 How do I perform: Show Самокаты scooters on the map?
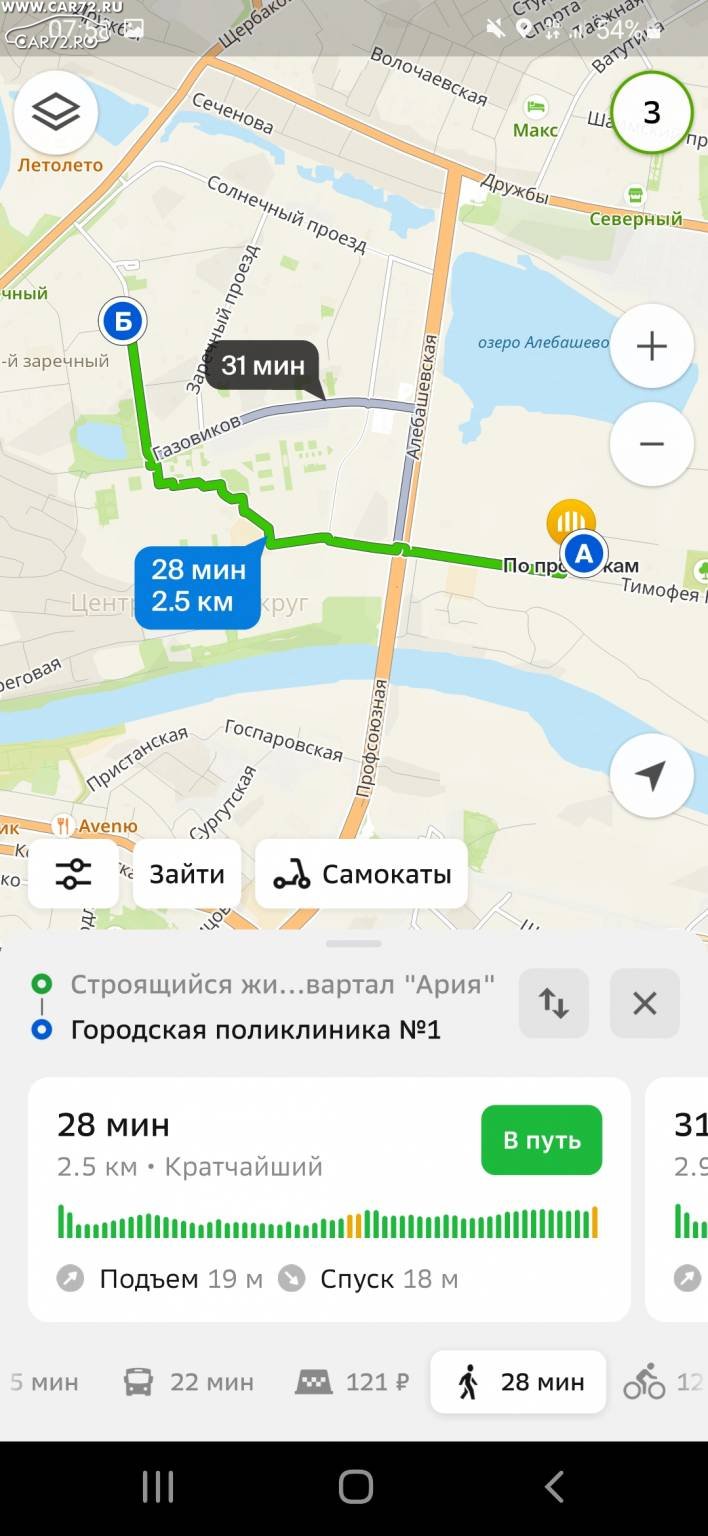[361, 874]
